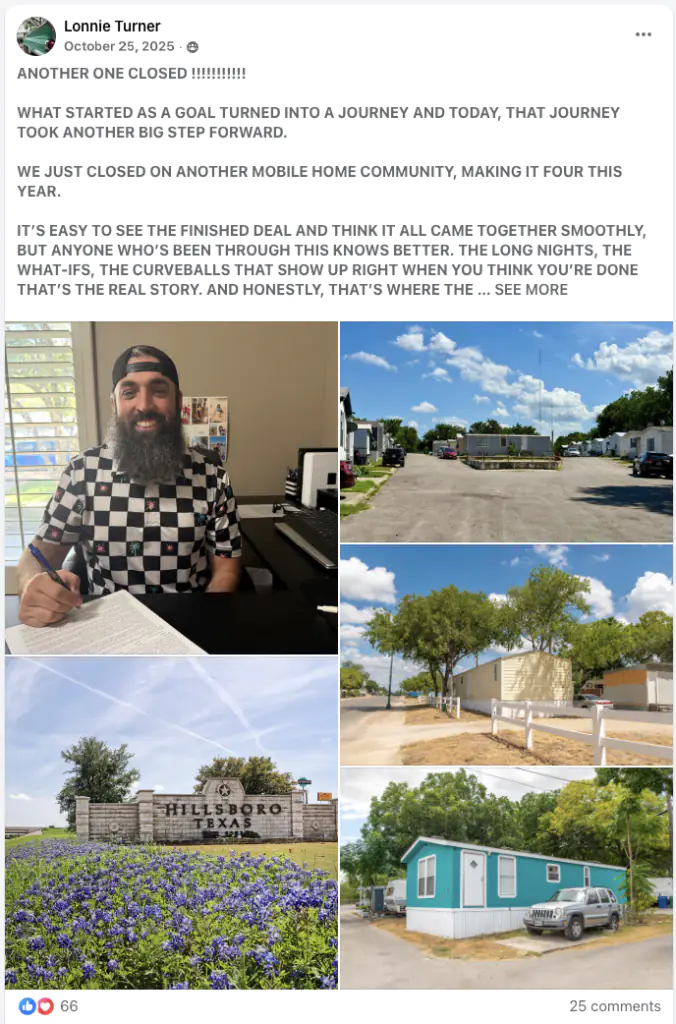Open photo of bearded man signing papers
676x1024 pixels.
[171, 487]
